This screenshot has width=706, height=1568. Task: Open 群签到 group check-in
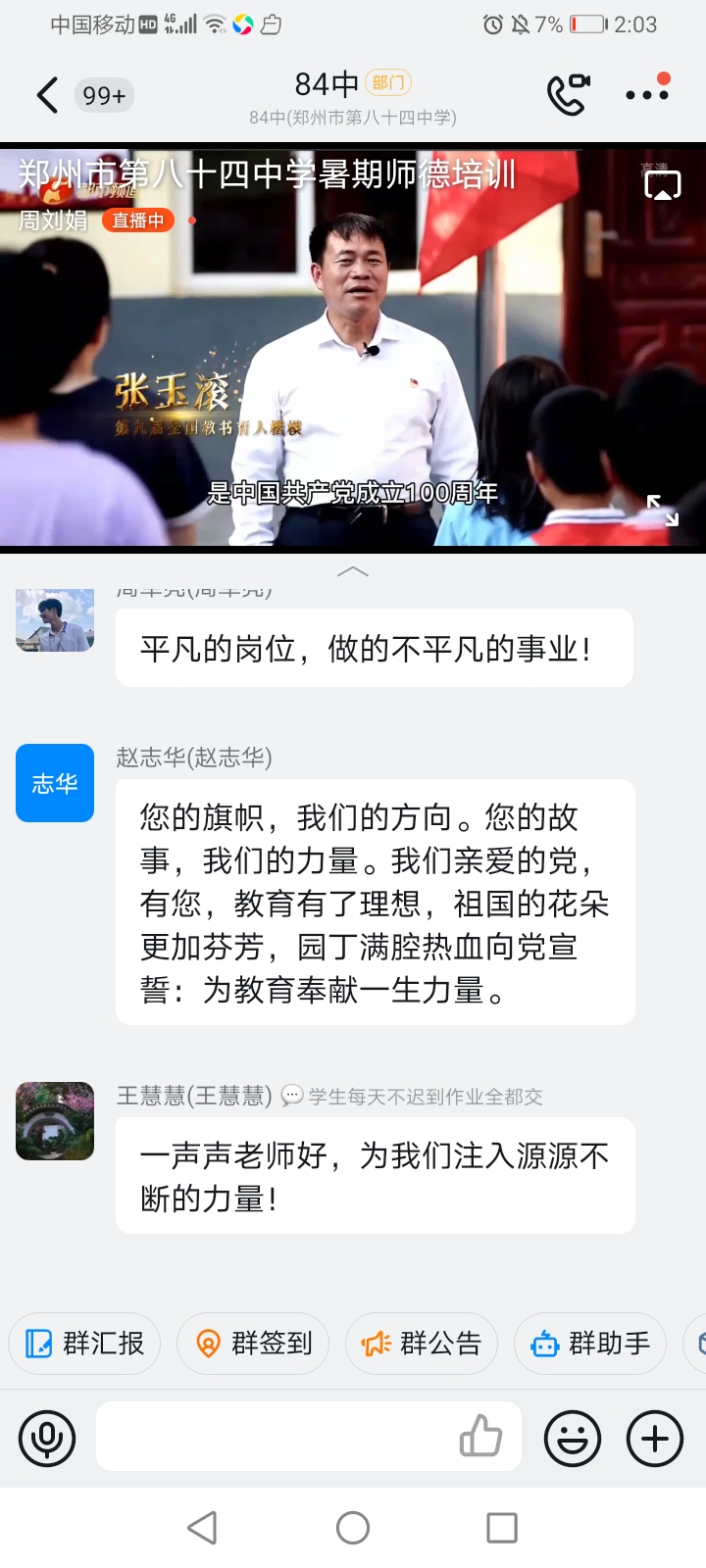(x=253, y=1343)
